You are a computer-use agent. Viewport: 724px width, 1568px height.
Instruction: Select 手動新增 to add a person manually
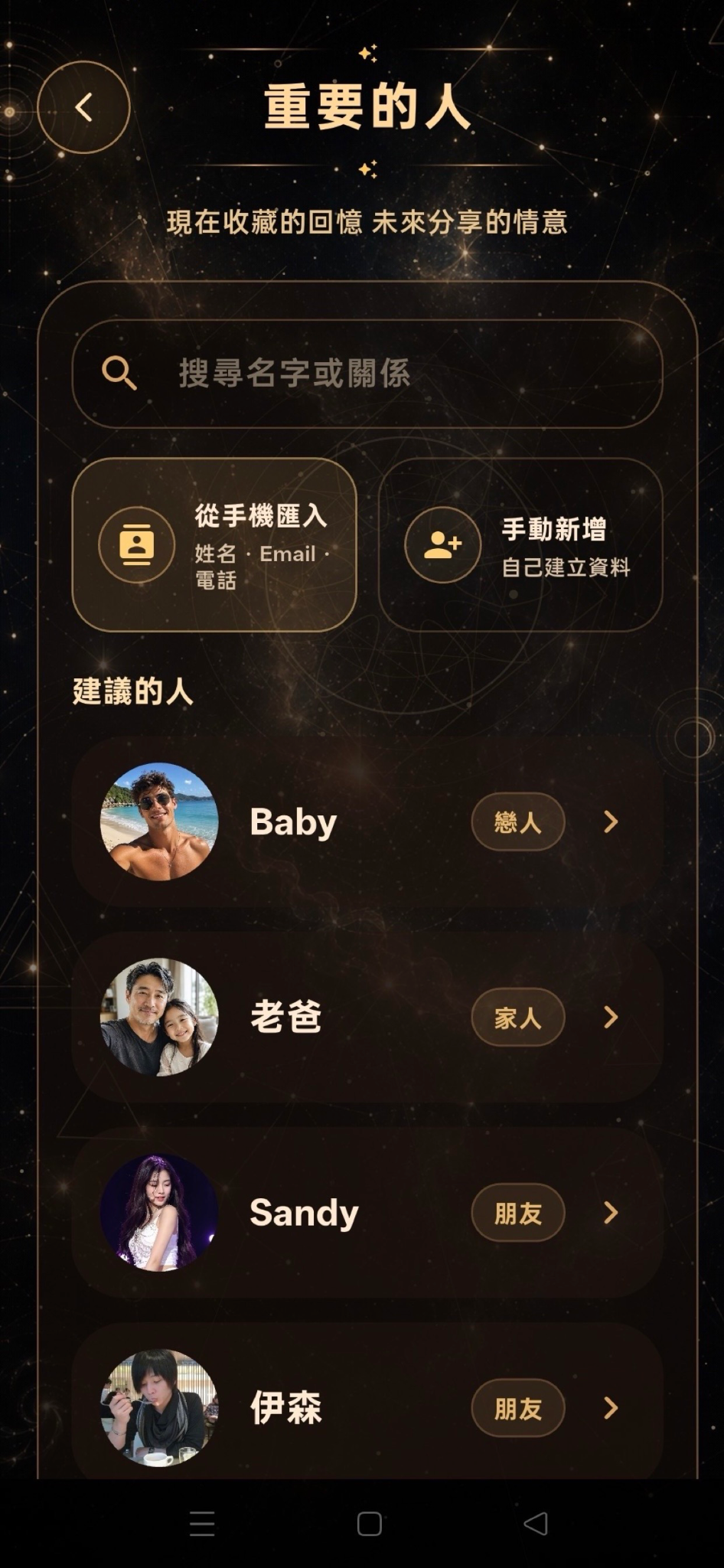point(520,544)
